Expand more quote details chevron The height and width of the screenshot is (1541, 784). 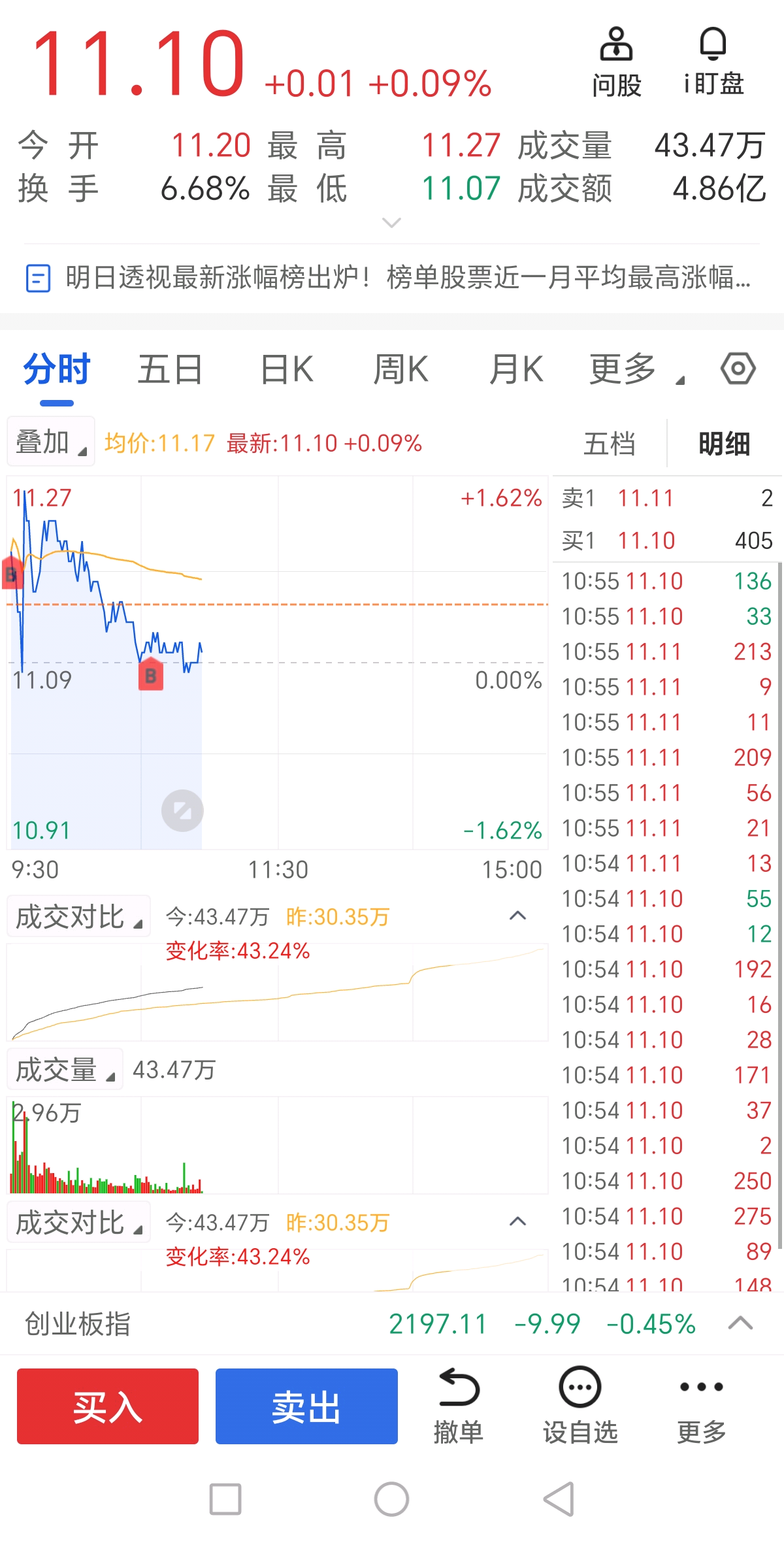click(391, 223)
